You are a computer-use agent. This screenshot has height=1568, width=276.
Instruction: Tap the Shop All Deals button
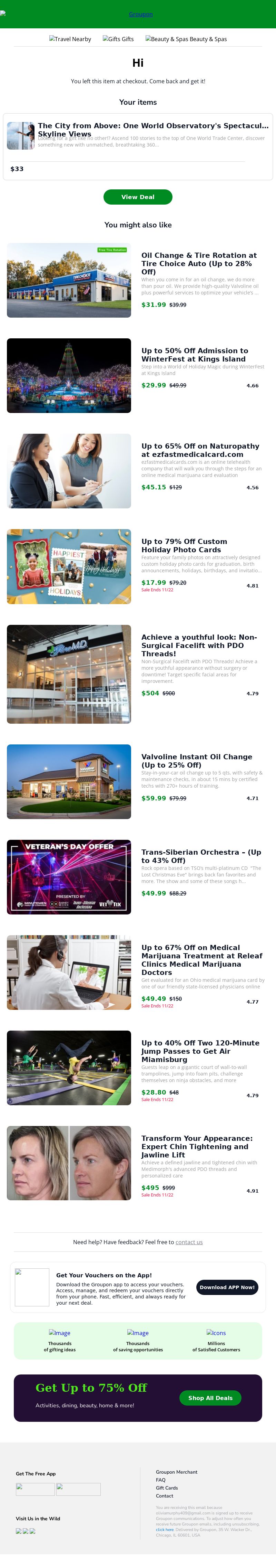tap(210, 1398)
